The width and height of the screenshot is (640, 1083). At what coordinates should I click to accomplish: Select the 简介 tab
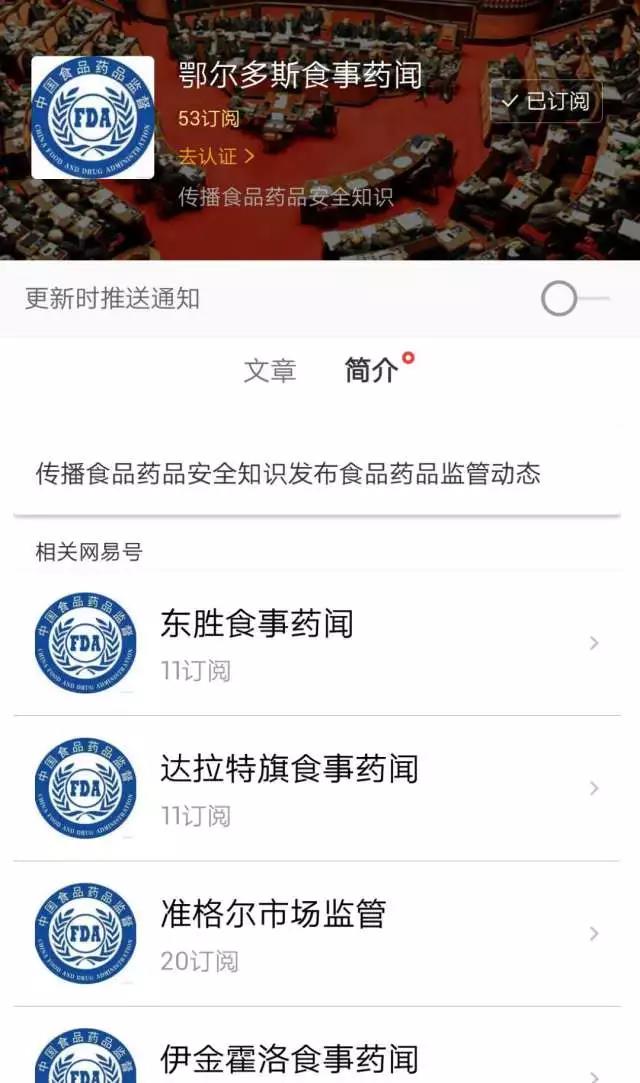[x=372, y=370]
